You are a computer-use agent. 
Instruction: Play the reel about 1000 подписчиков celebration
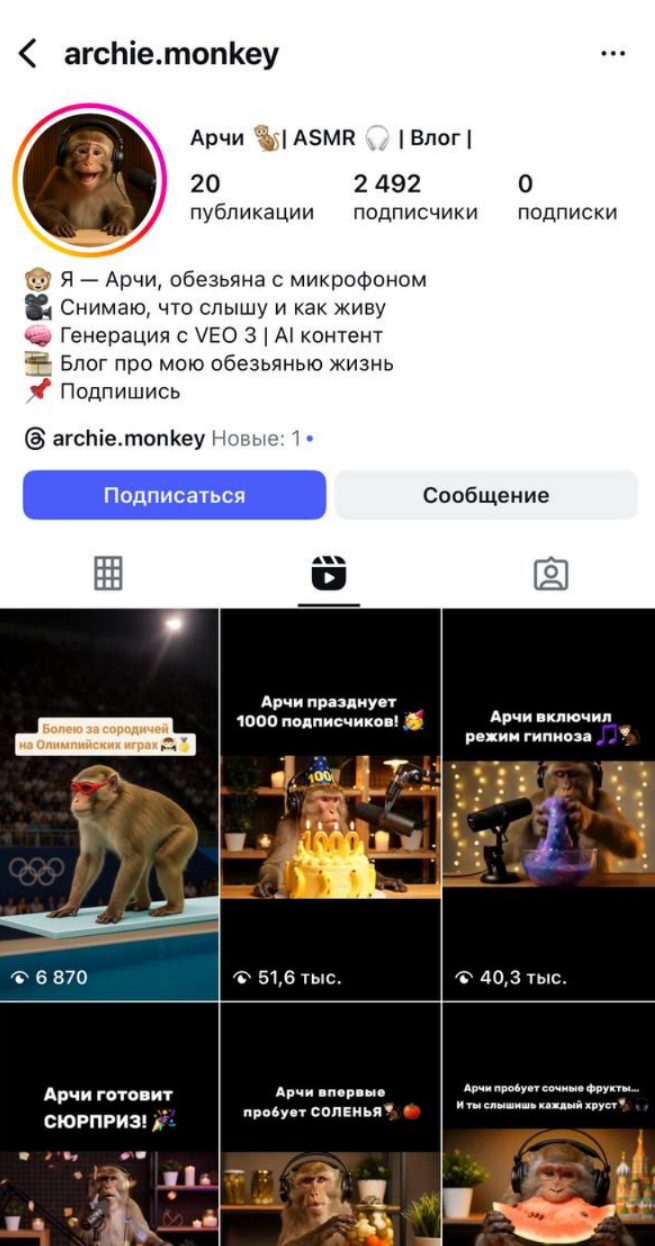(330, 805)
